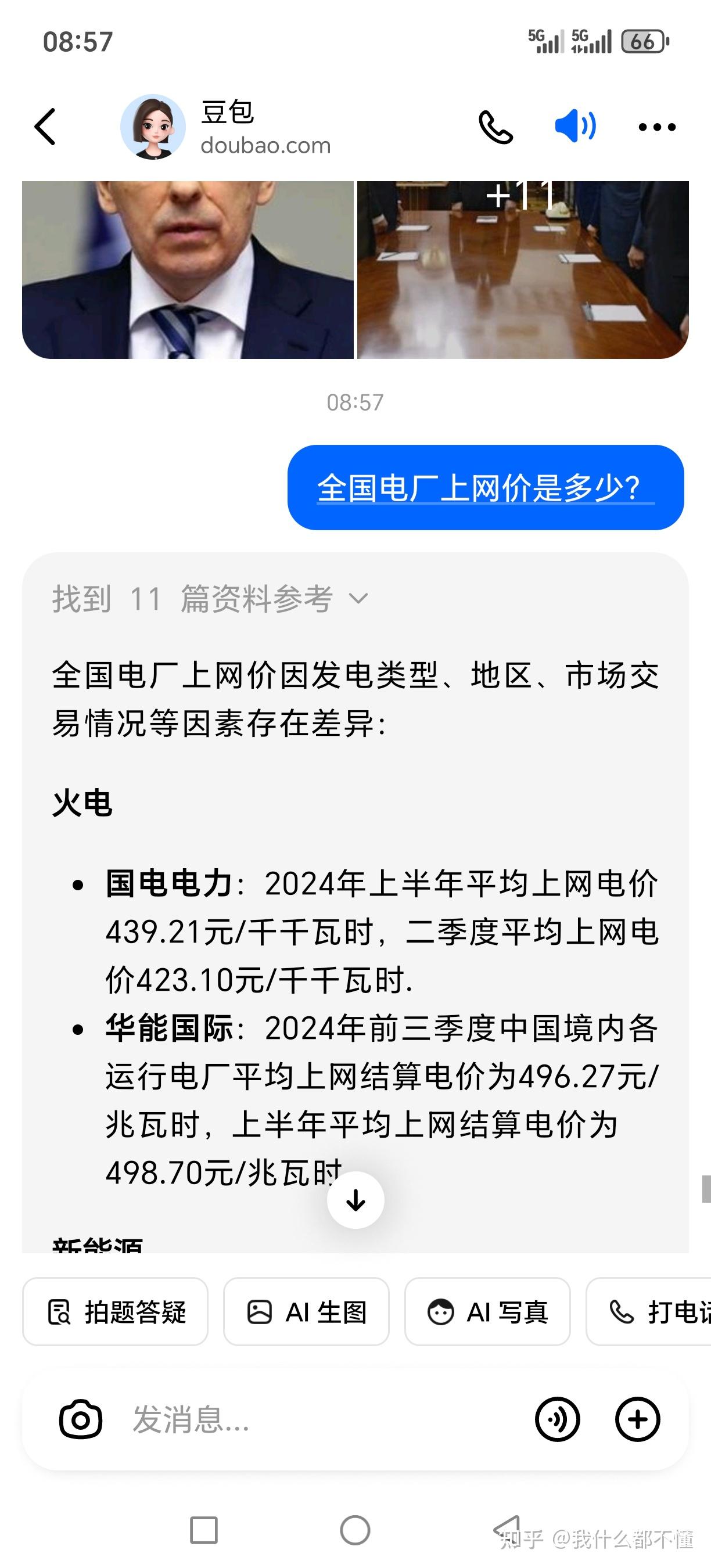
Task: Open the three-dot overflow menu
Action: (x=657, y=127)
